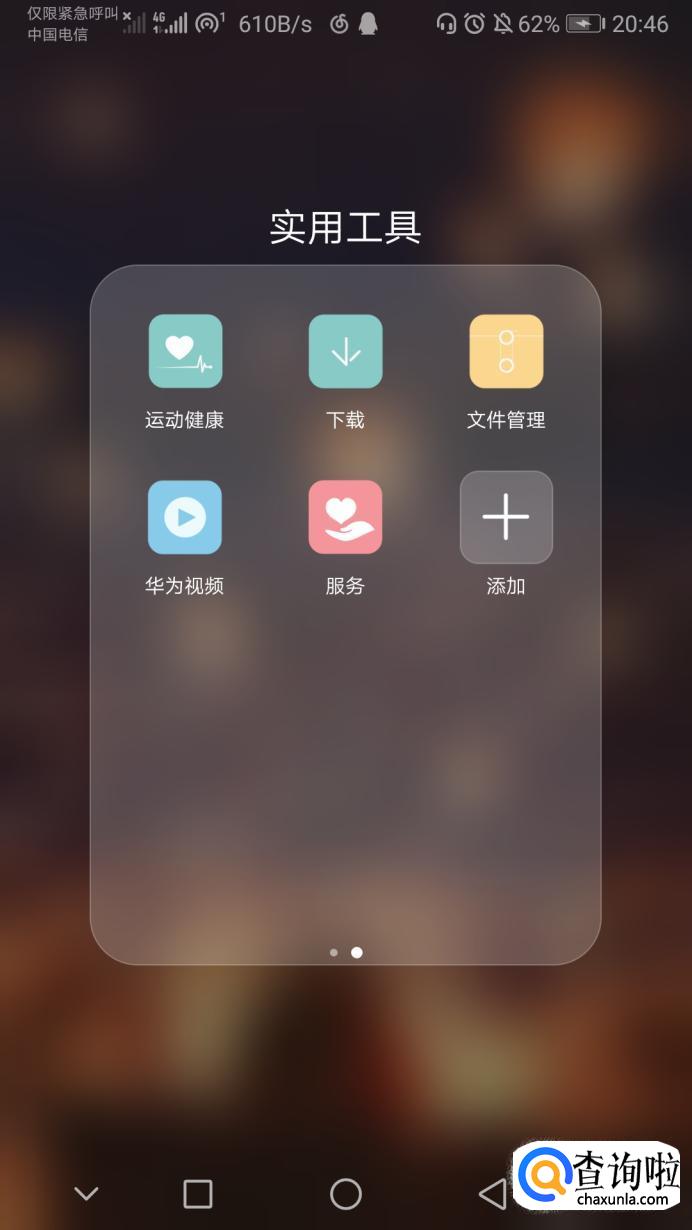This screenshot has height=1230, width=692.
Task: Tap the 实用工具 folder name to rename
Action: (345, 228)
